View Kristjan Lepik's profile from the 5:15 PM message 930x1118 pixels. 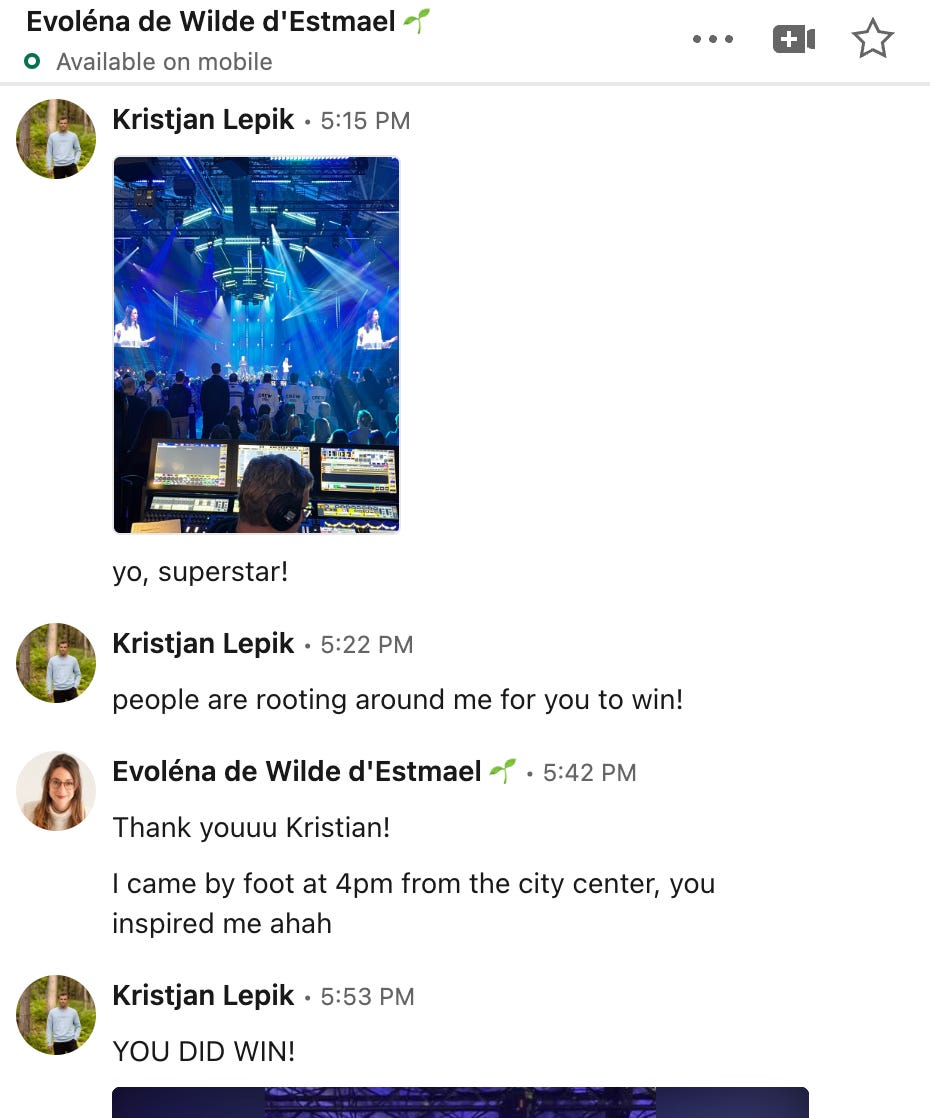click(x=203, y=120)
